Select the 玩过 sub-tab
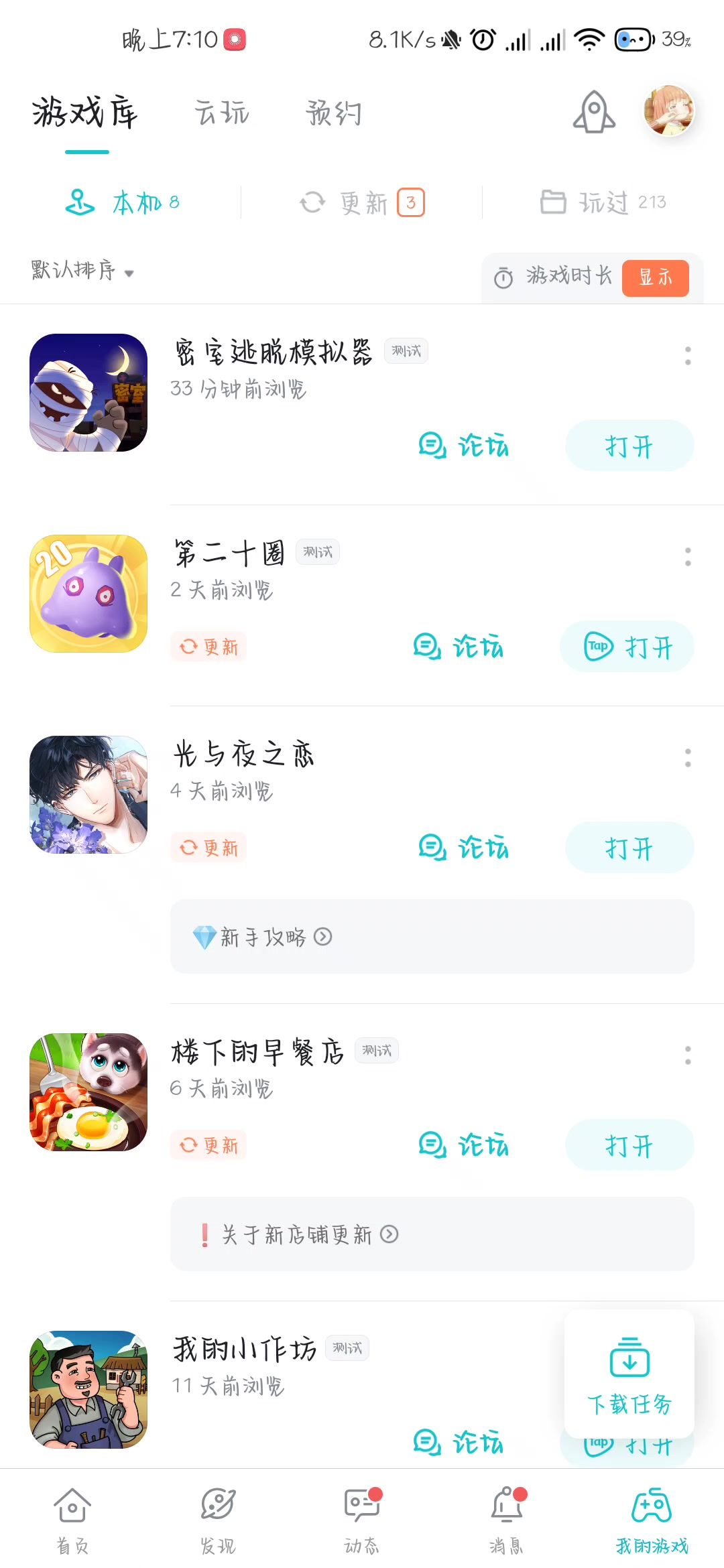Viewport: 724px width, 1568px height. point(603,202)
